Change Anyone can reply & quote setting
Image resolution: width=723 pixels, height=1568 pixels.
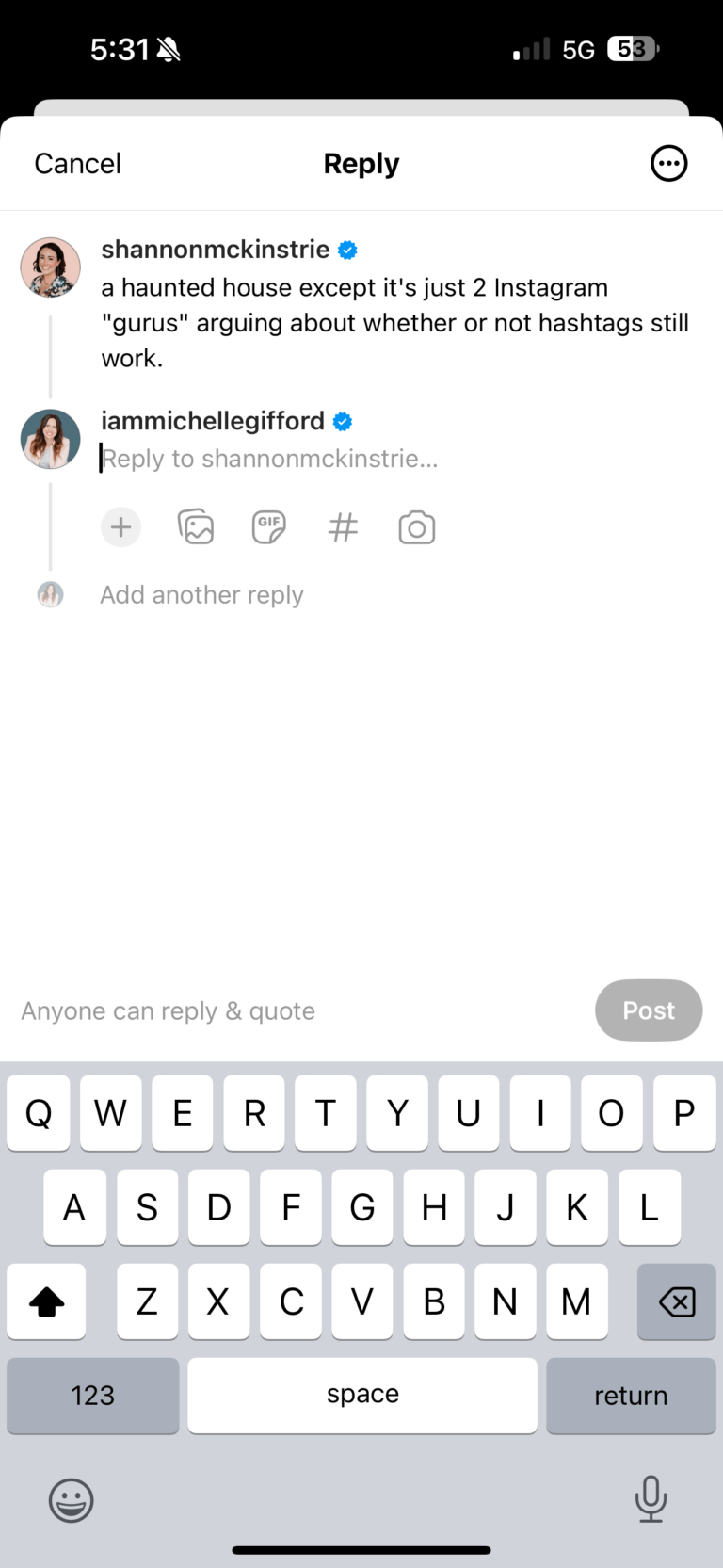168,1011
